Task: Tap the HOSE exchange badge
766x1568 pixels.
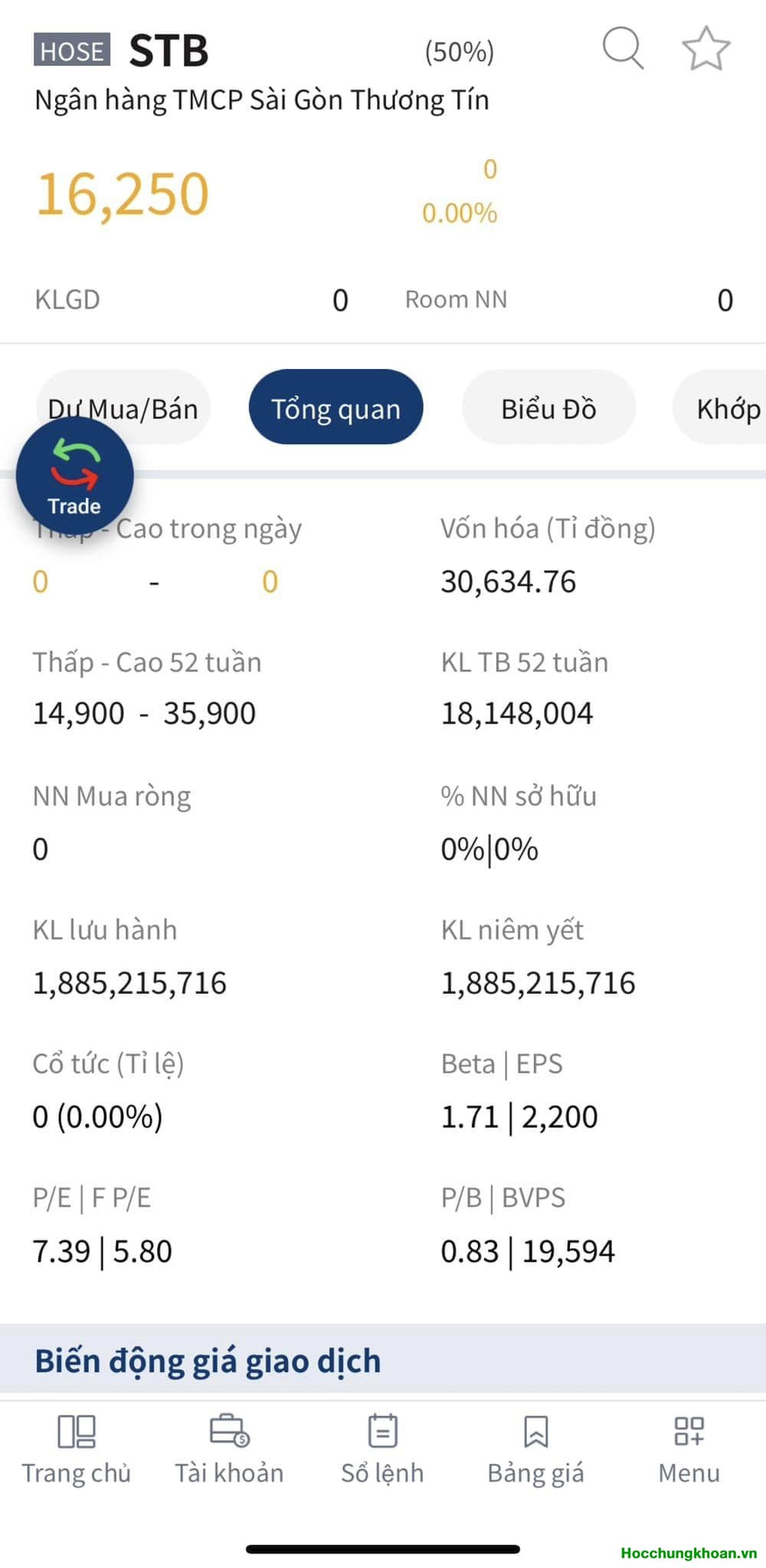Action: click(73, 51)
